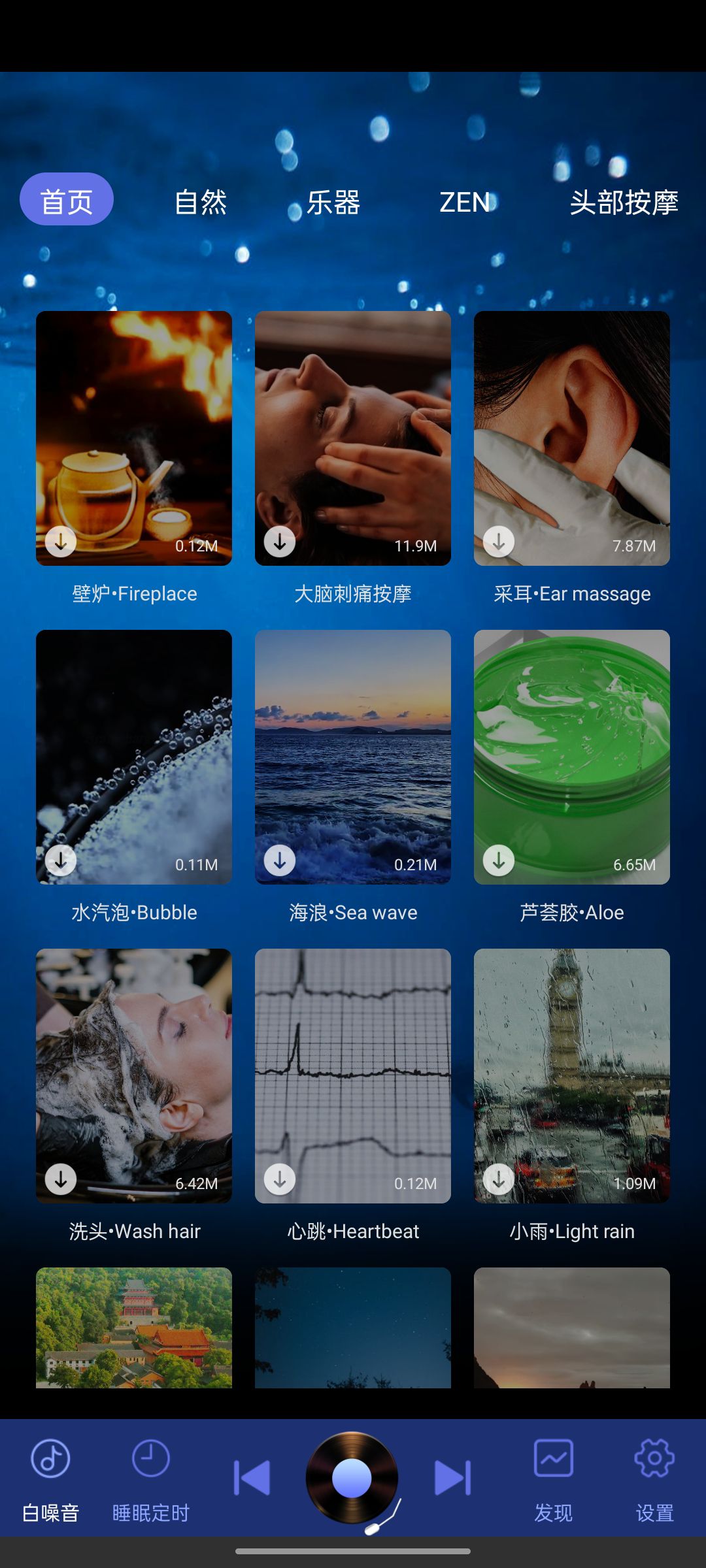Download the 采耳·Ear massage sound
The width and height of the screenshot is (706, 1568).
tap(499, 542)
